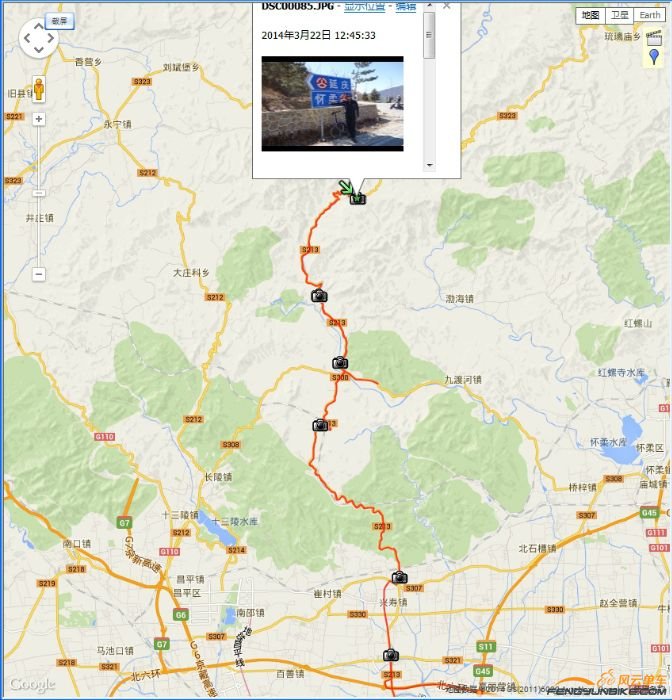Open the 显示位置 link in popup

point(366,6)
